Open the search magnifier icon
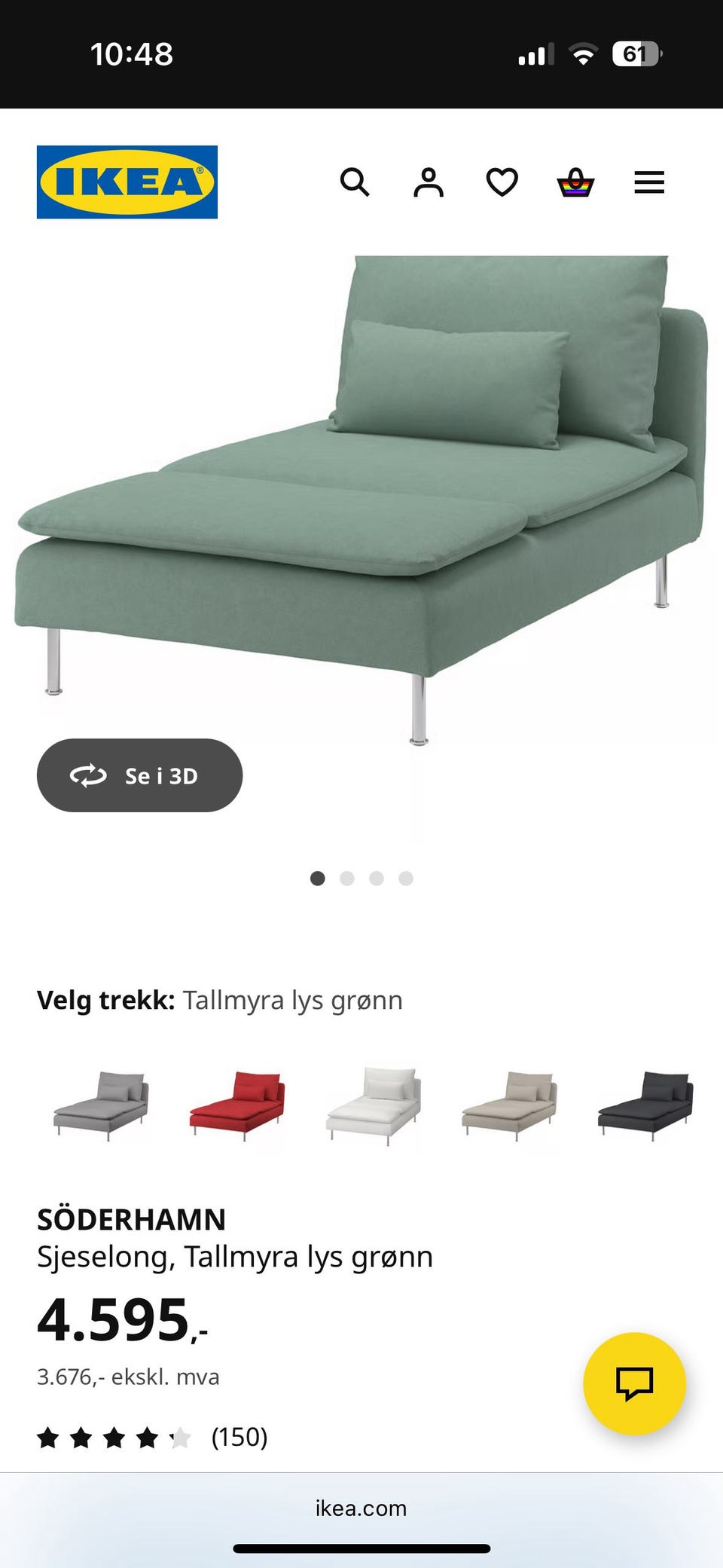Viewport: 723px width, 1568px height. point(355,182)
